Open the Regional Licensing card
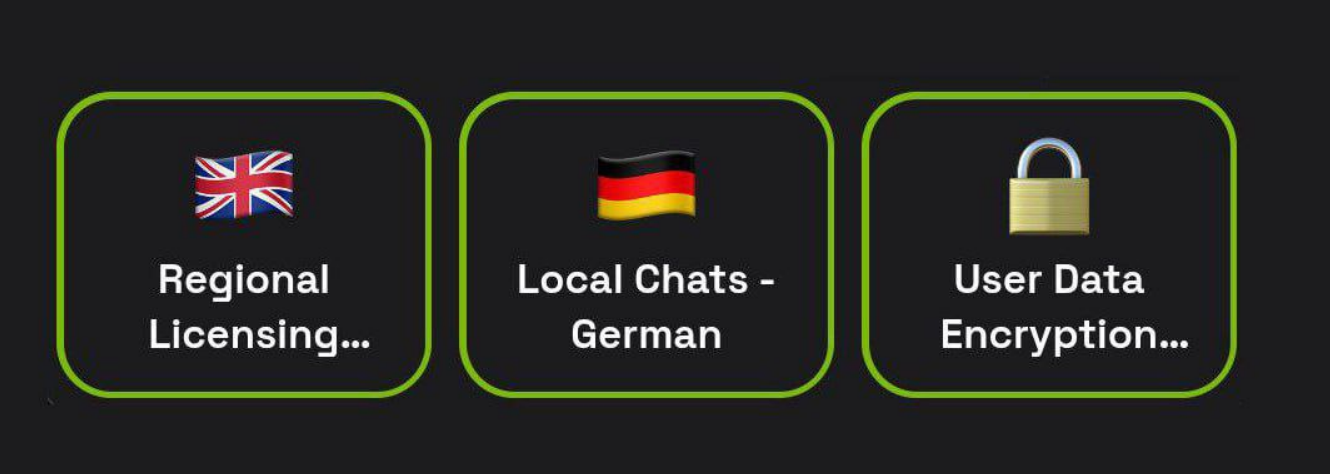The width and height of the screenshot is (1330, 474). [x=244, y=245]
